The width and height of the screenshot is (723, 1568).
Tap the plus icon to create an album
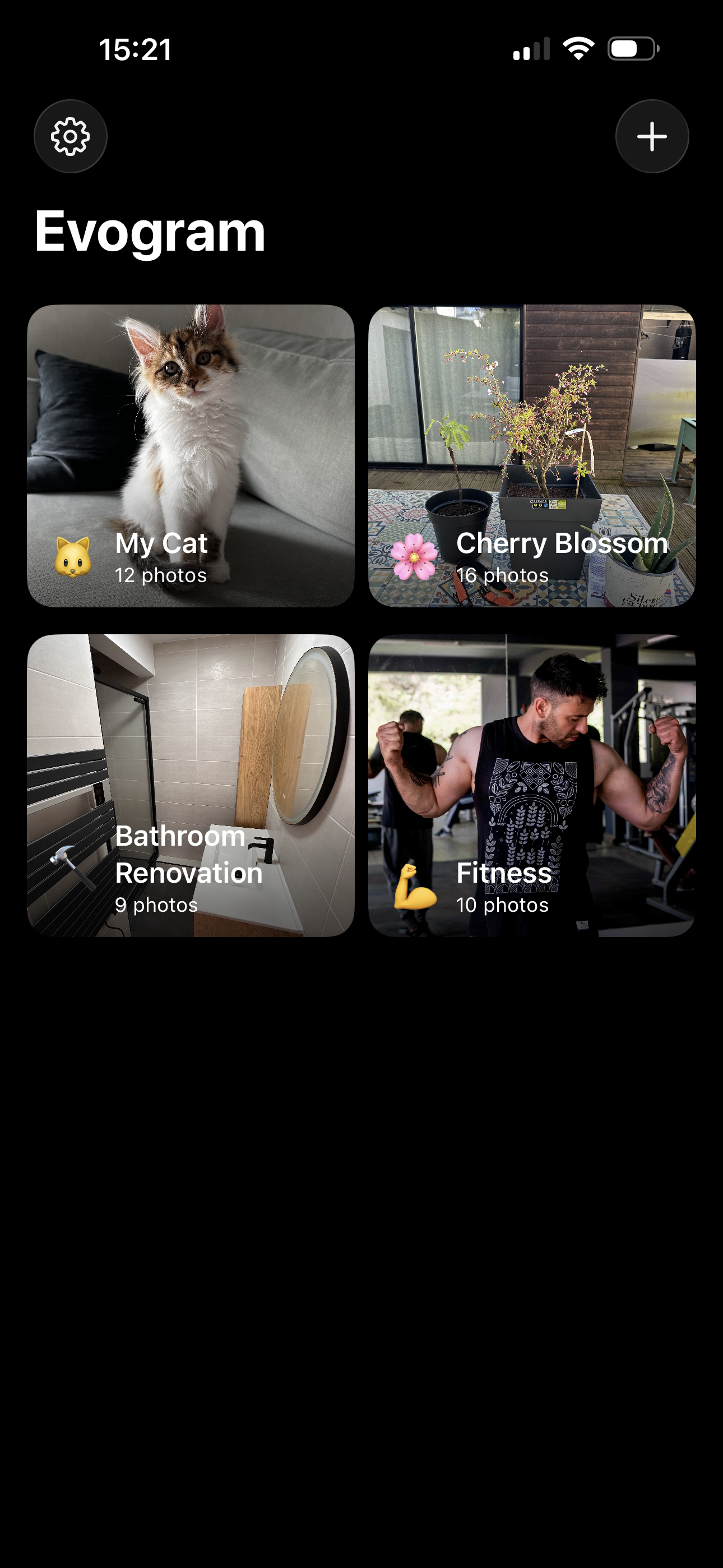[x=652, y=136]
